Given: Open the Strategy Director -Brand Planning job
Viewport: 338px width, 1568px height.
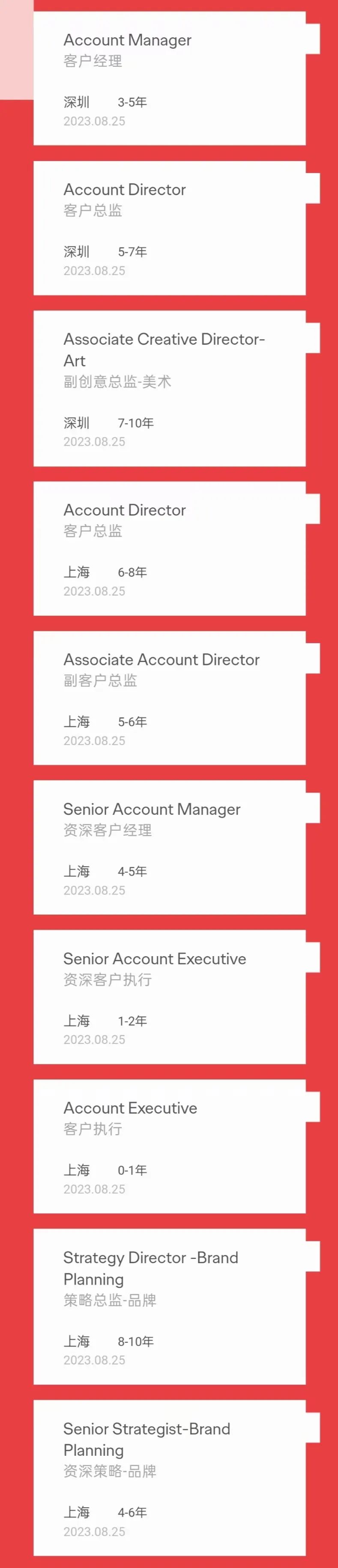Looking at the screenshot, I should (x=150, y=1258).
